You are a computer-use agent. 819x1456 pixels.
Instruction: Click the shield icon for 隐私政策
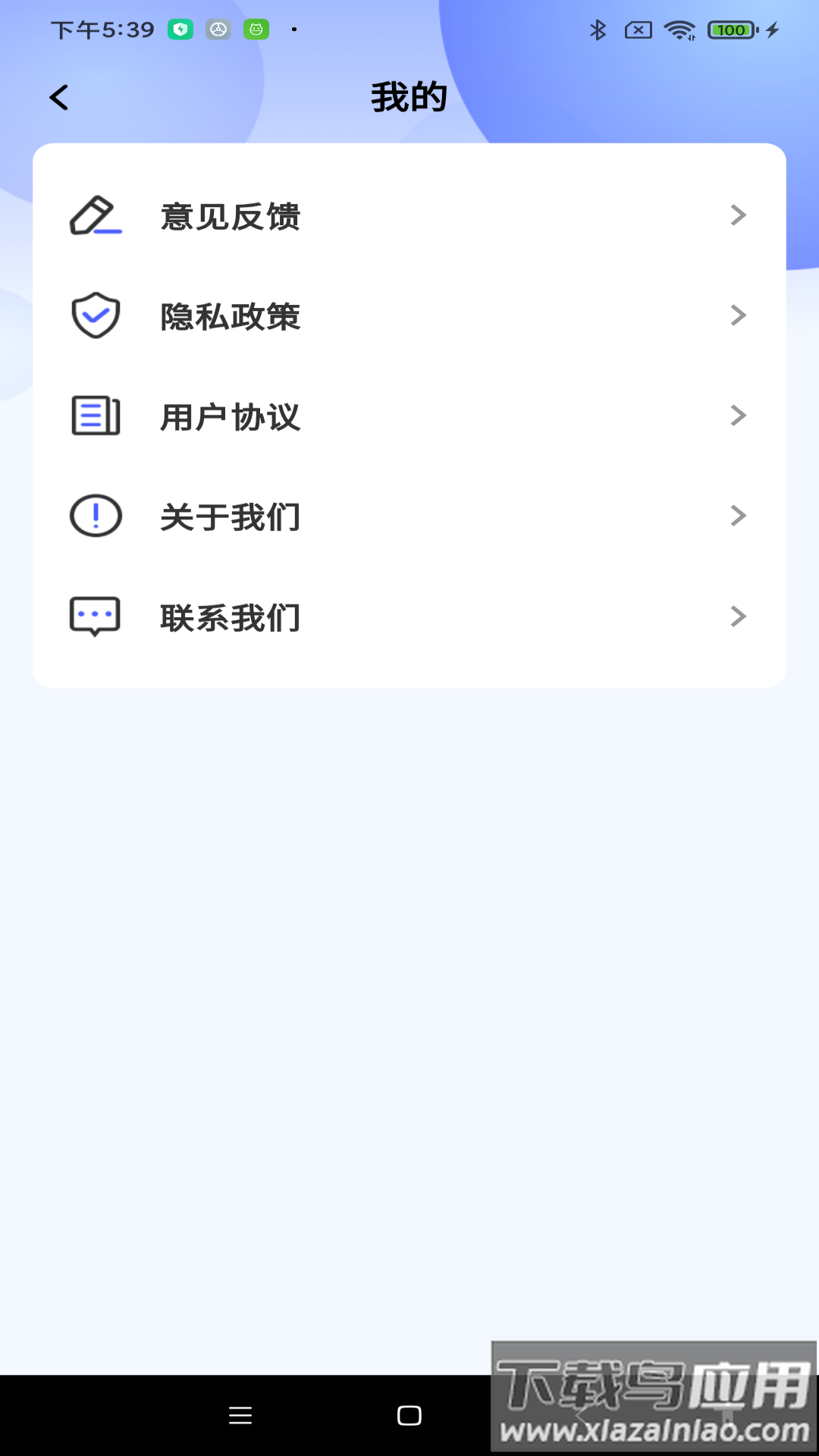95,315
